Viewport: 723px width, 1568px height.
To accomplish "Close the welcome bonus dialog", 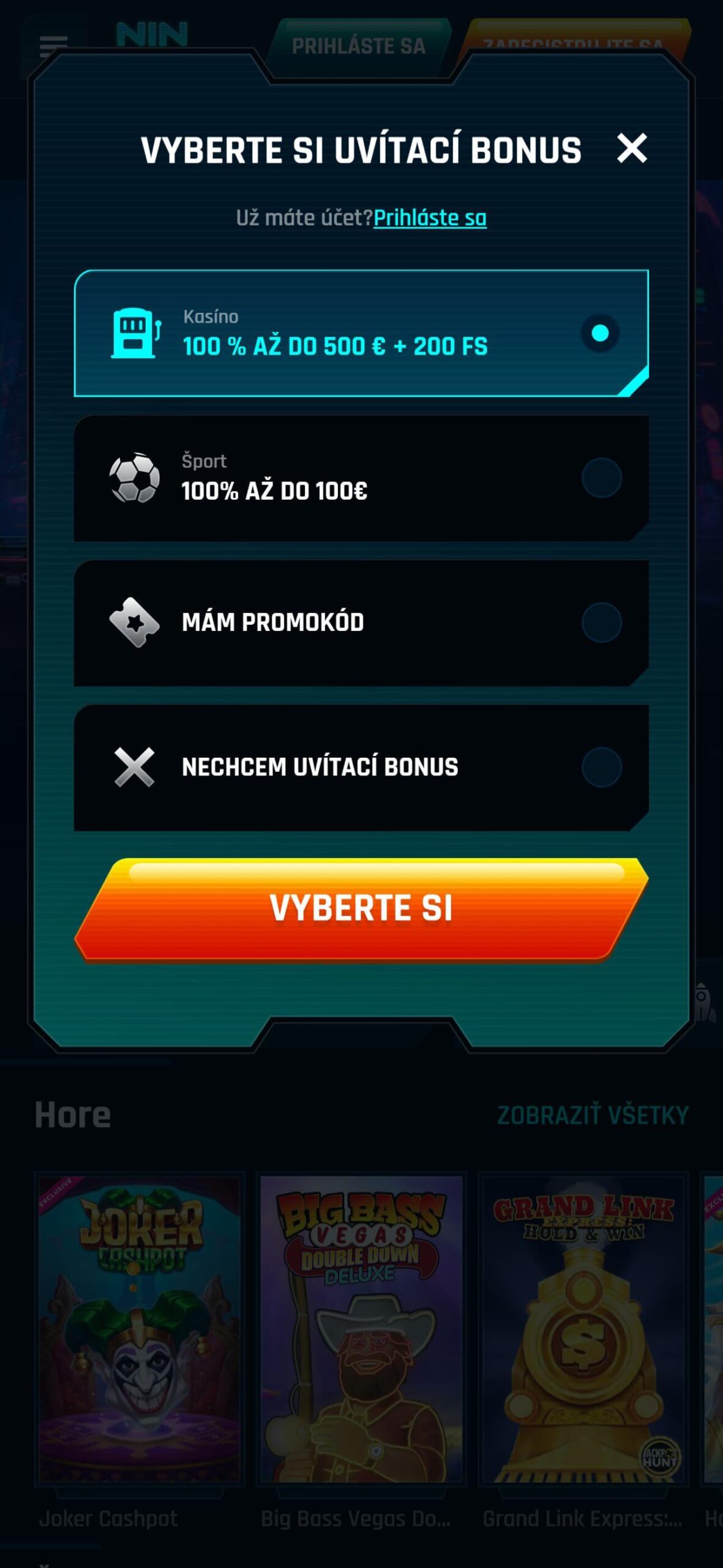I will [x=631, y=148].
